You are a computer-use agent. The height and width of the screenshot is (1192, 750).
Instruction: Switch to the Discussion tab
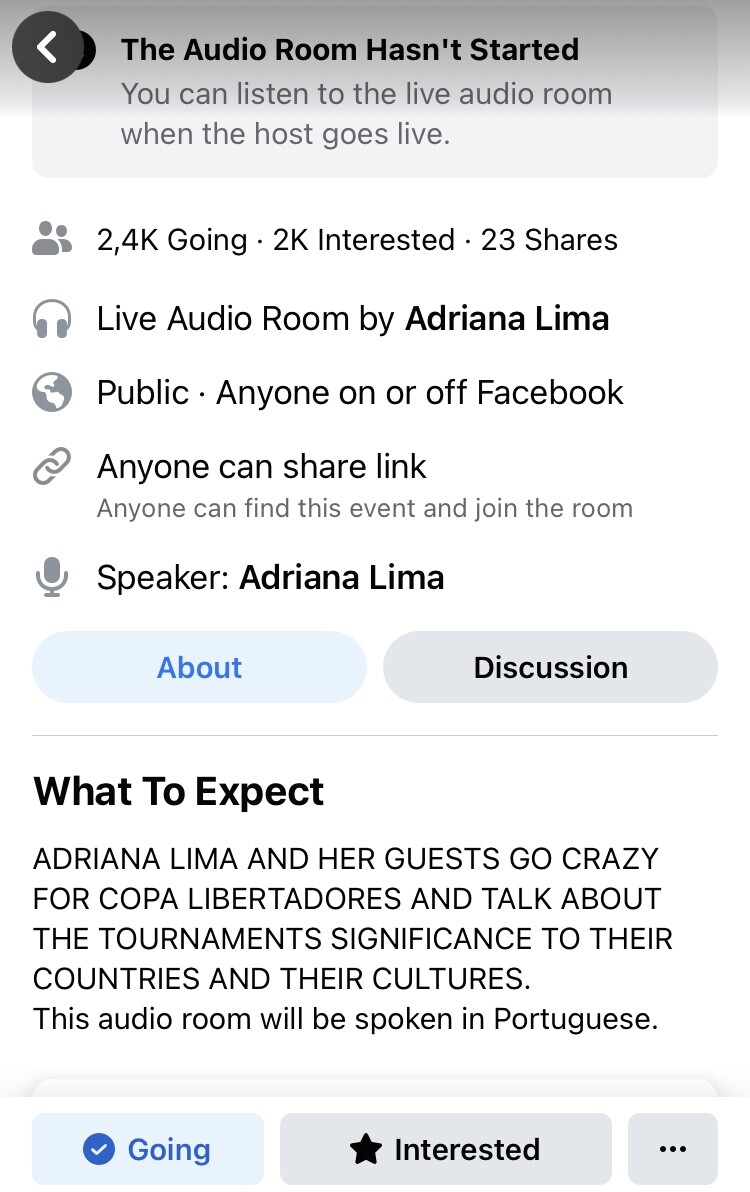(x=550, y=667)
